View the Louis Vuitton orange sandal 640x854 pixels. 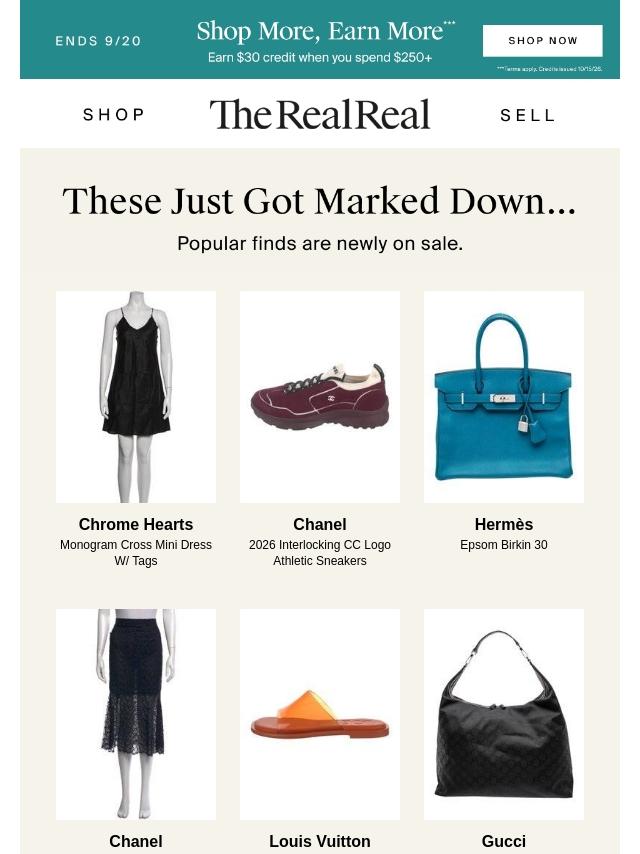click(320, 715)
